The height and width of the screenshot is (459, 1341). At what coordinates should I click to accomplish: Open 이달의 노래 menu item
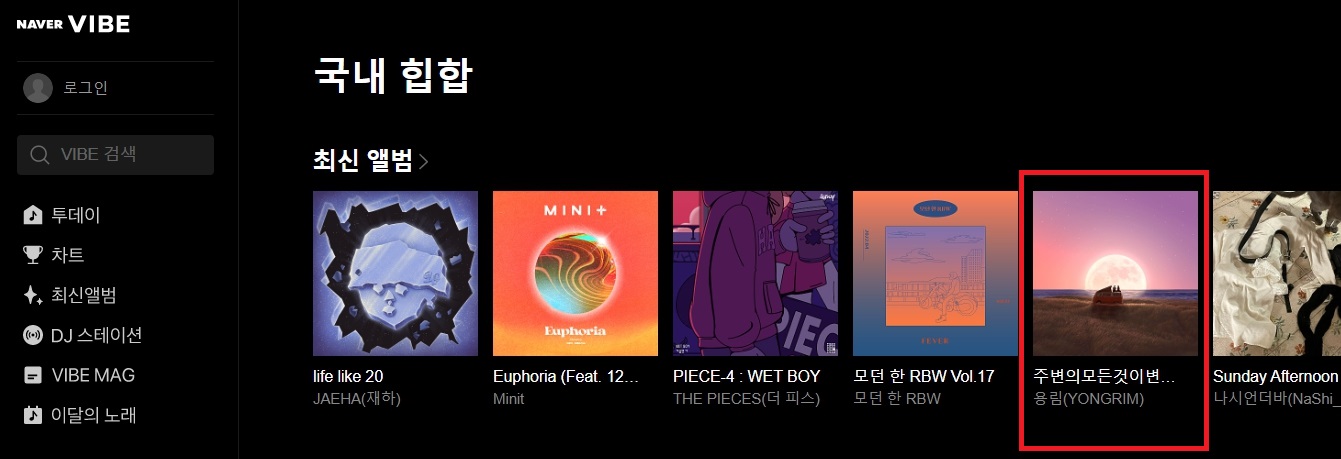point(93,415)
